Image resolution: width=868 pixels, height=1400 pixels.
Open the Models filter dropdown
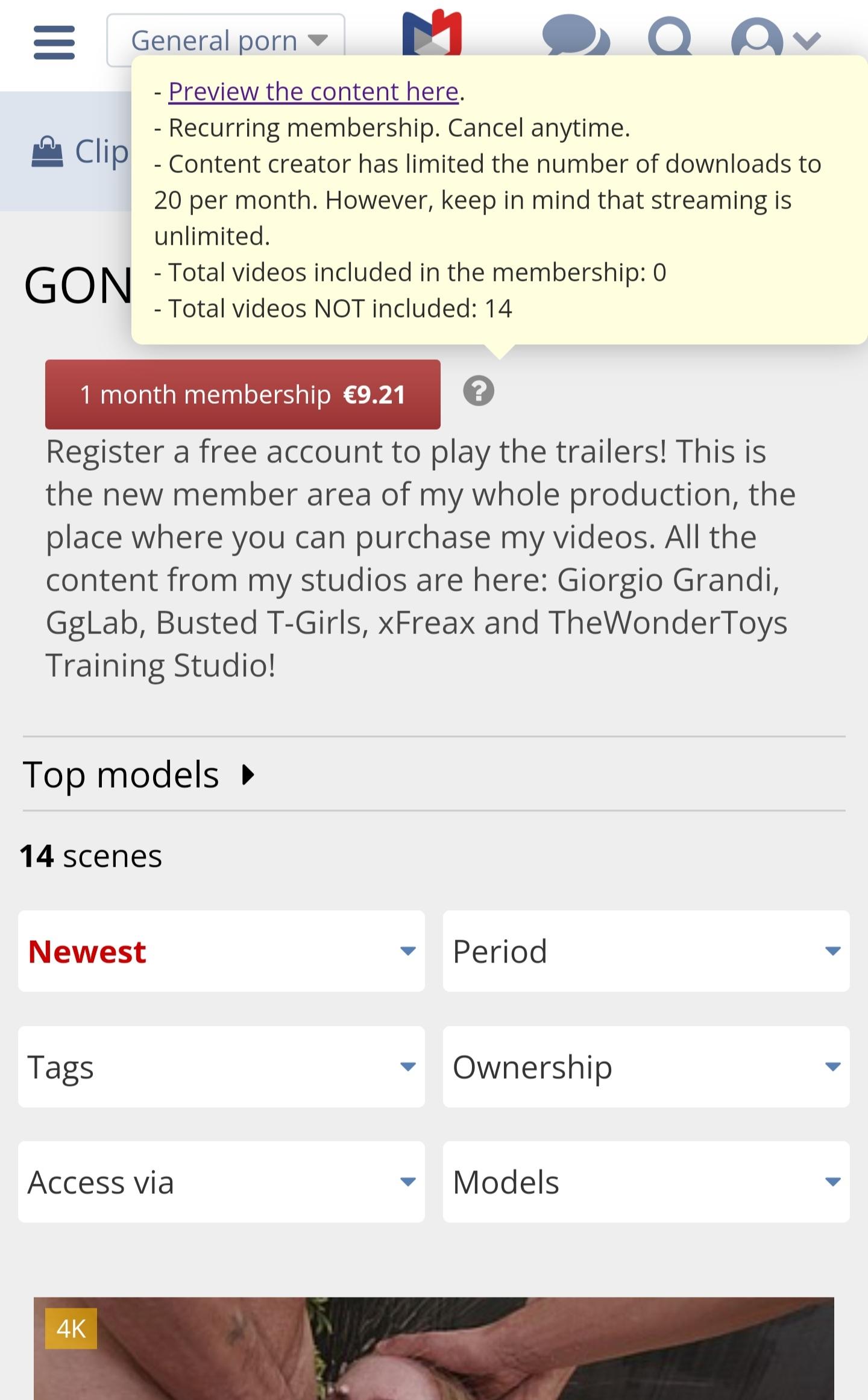pos(646,1182)
